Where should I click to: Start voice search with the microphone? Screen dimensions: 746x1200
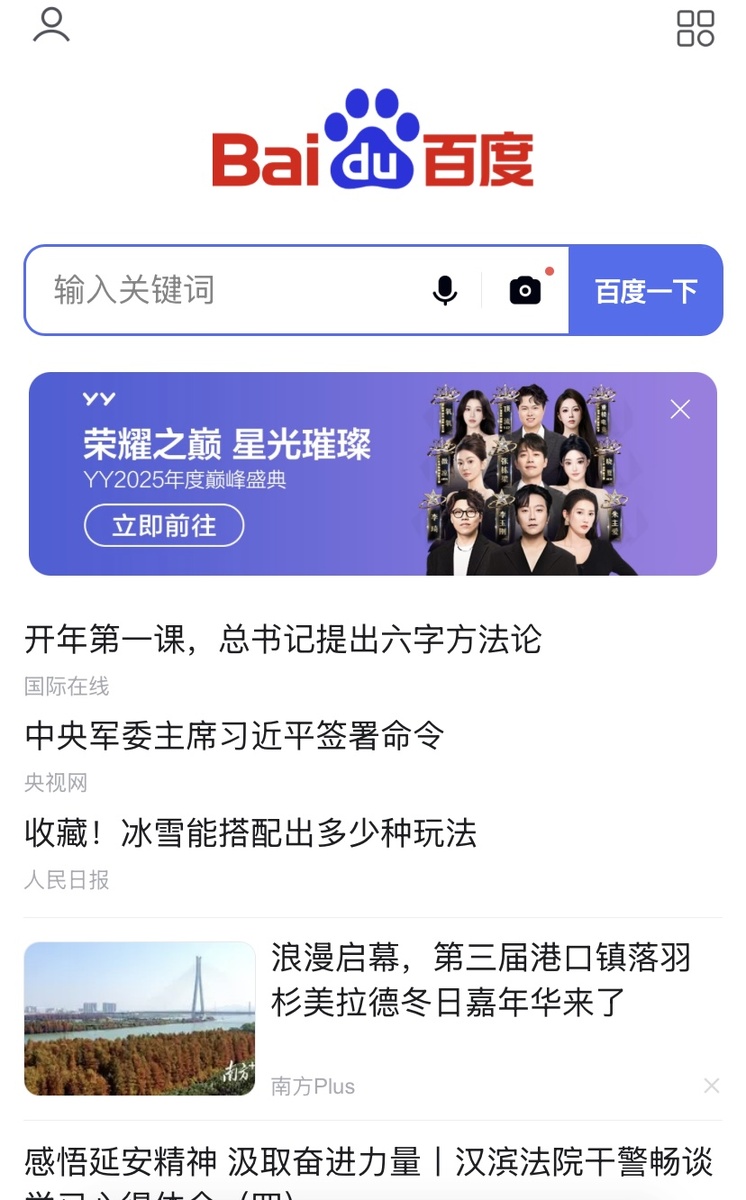pyautogui.click(x=445, y=290)
